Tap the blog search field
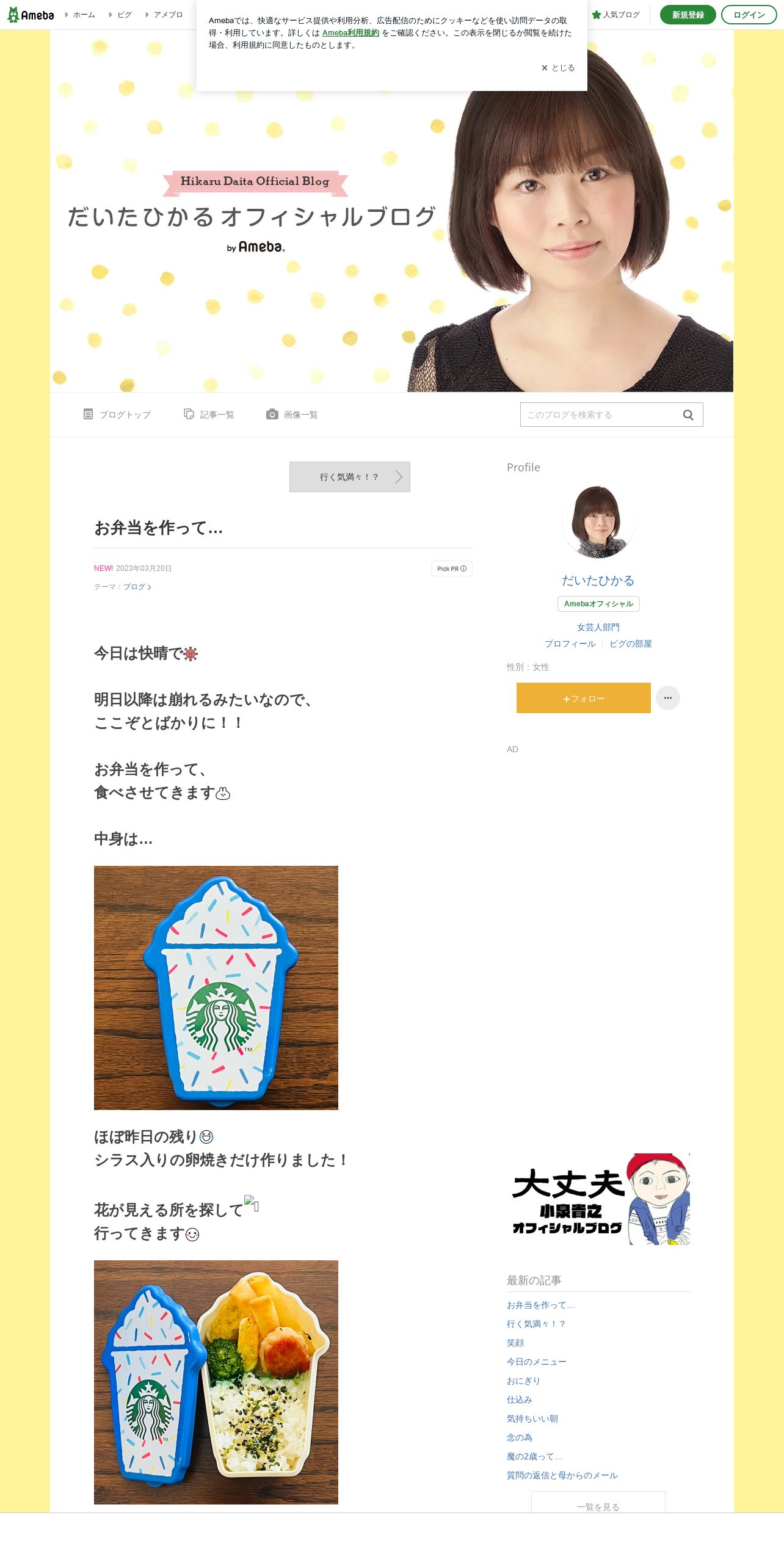This screenshot has height=1568, width=784. click(611, 415)
